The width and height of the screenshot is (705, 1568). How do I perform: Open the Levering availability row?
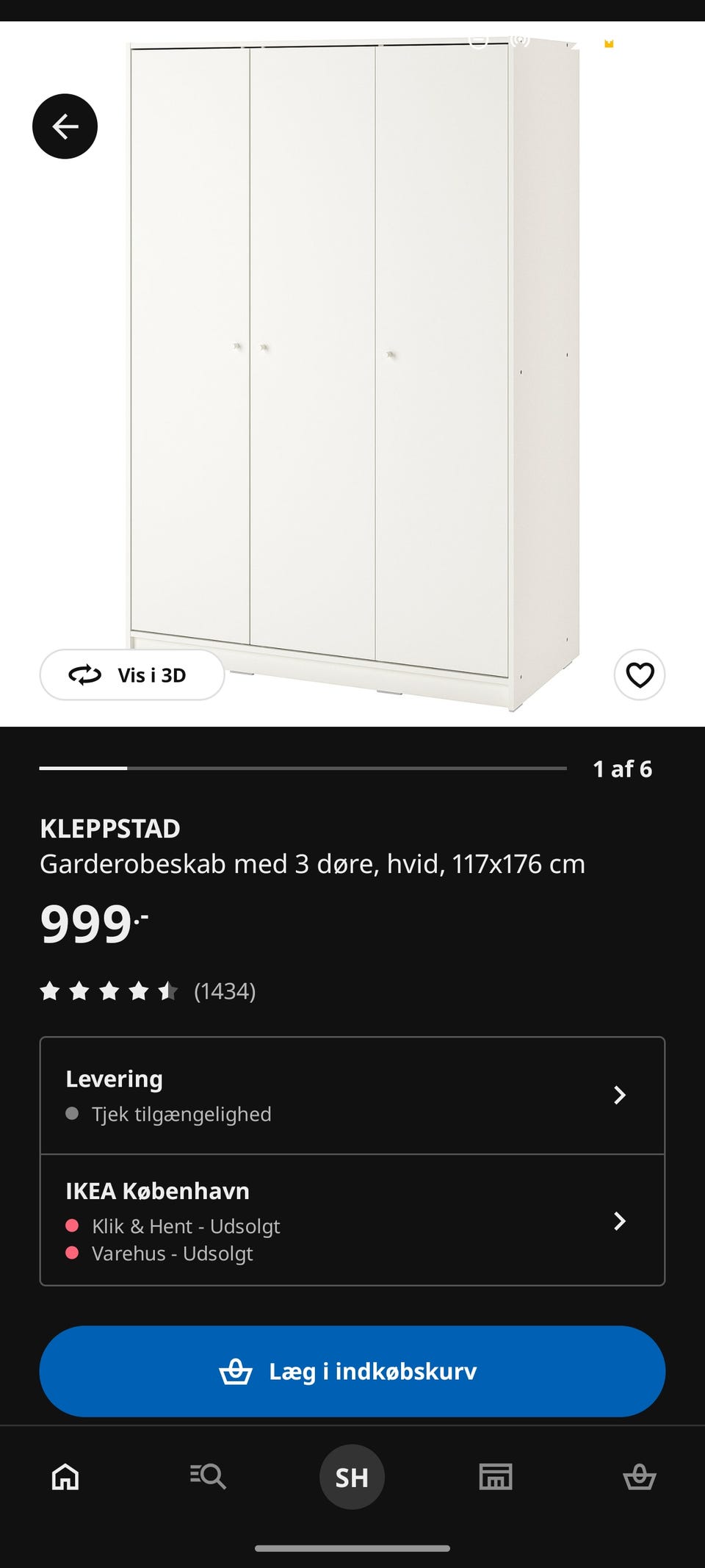(352, 1096)
